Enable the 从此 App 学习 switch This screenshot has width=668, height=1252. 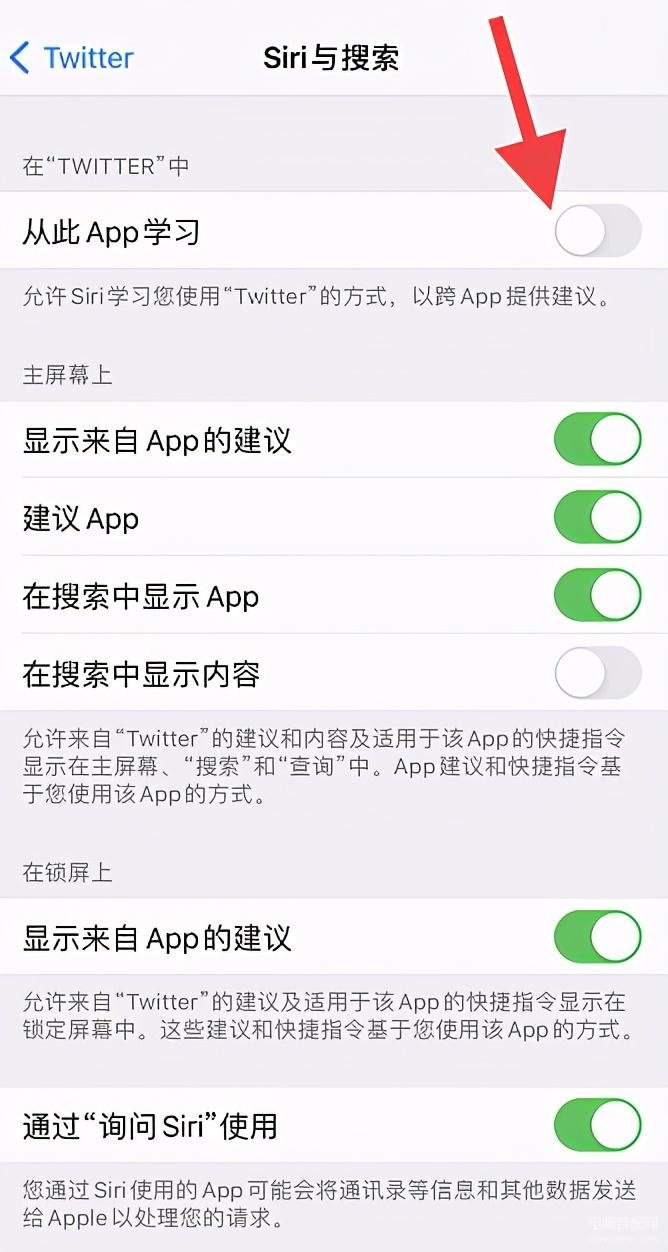tap(598, 231)
